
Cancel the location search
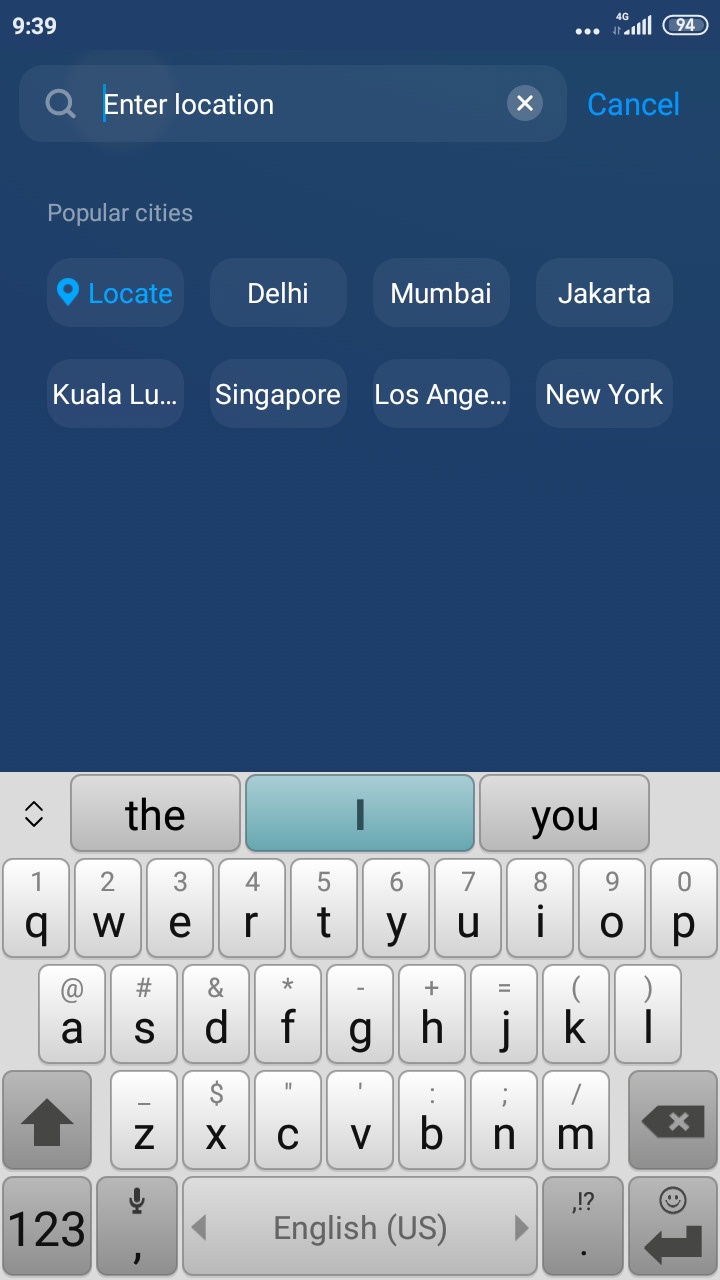click(633, 104)
